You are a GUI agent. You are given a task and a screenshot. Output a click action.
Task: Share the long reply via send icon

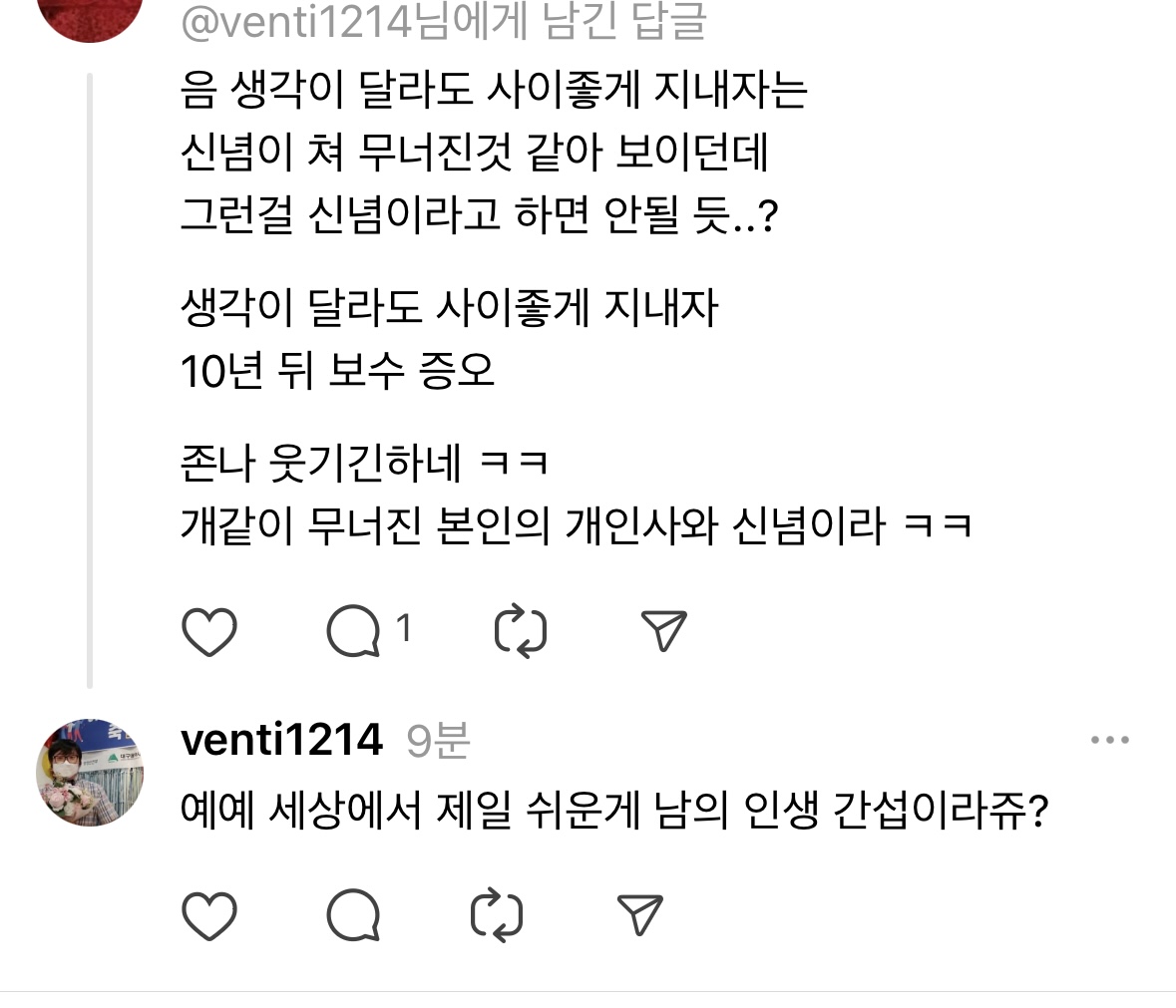point(663,632)
